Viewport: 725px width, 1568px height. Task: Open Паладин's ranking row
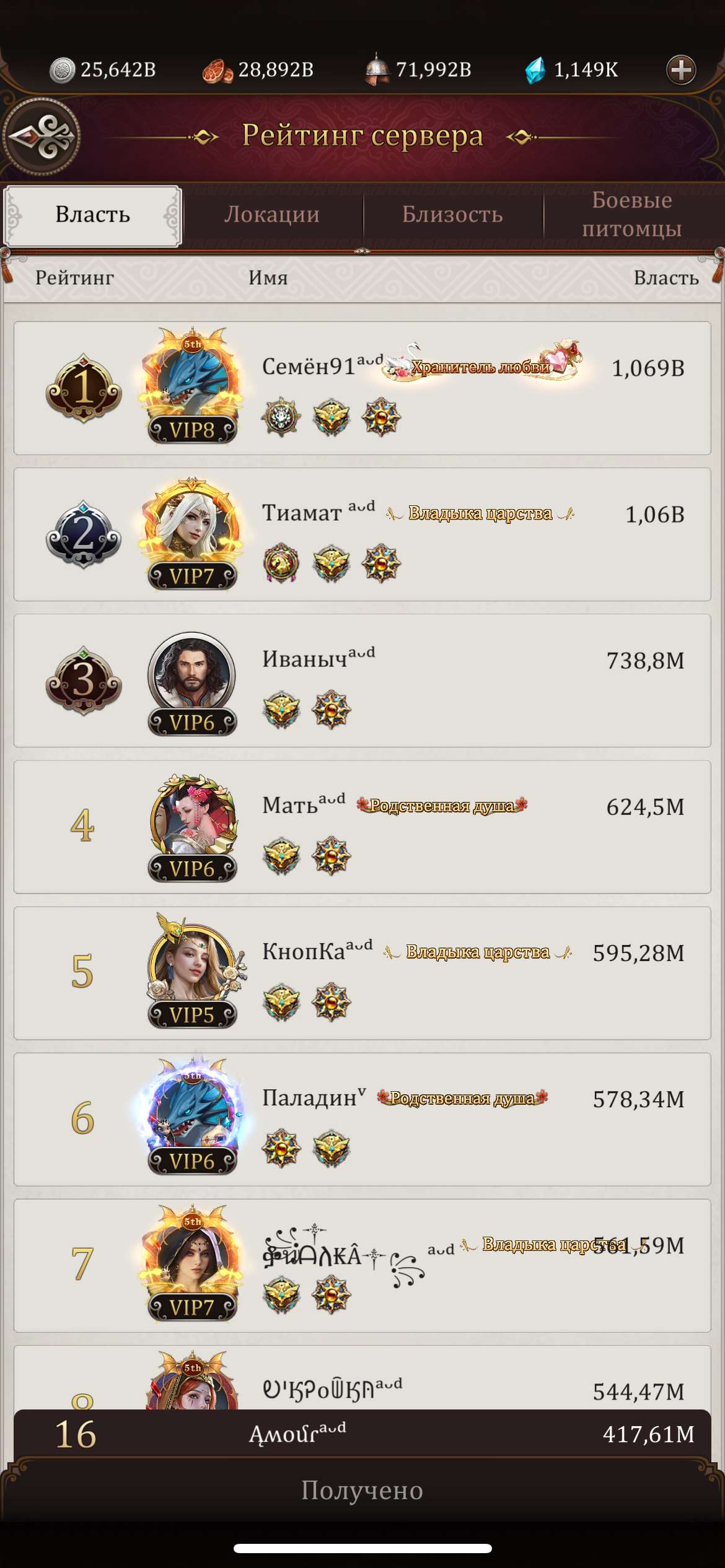[x=362, y=1119]
